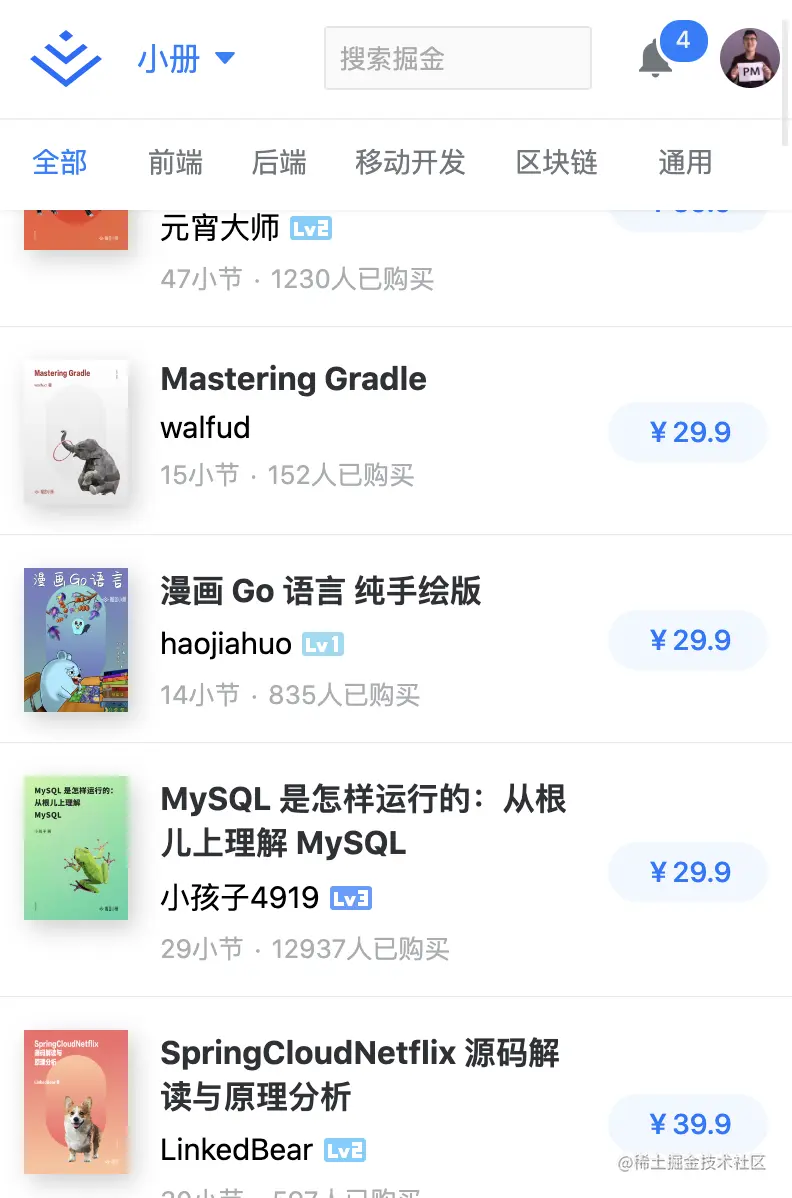Image resolution: width=792 pixels, height=1198 pixels.
Task: Open the user profile avatar
Action: (x=750, y=58)
